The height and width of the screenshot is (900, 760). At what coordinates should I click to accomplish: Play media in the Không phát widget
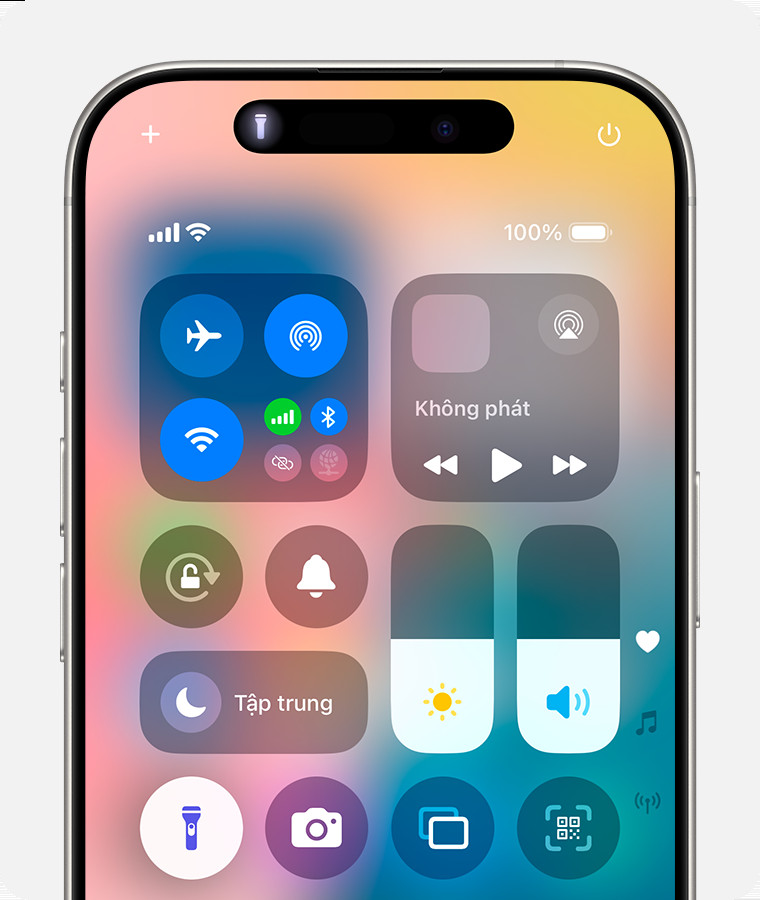coord(506,465)
